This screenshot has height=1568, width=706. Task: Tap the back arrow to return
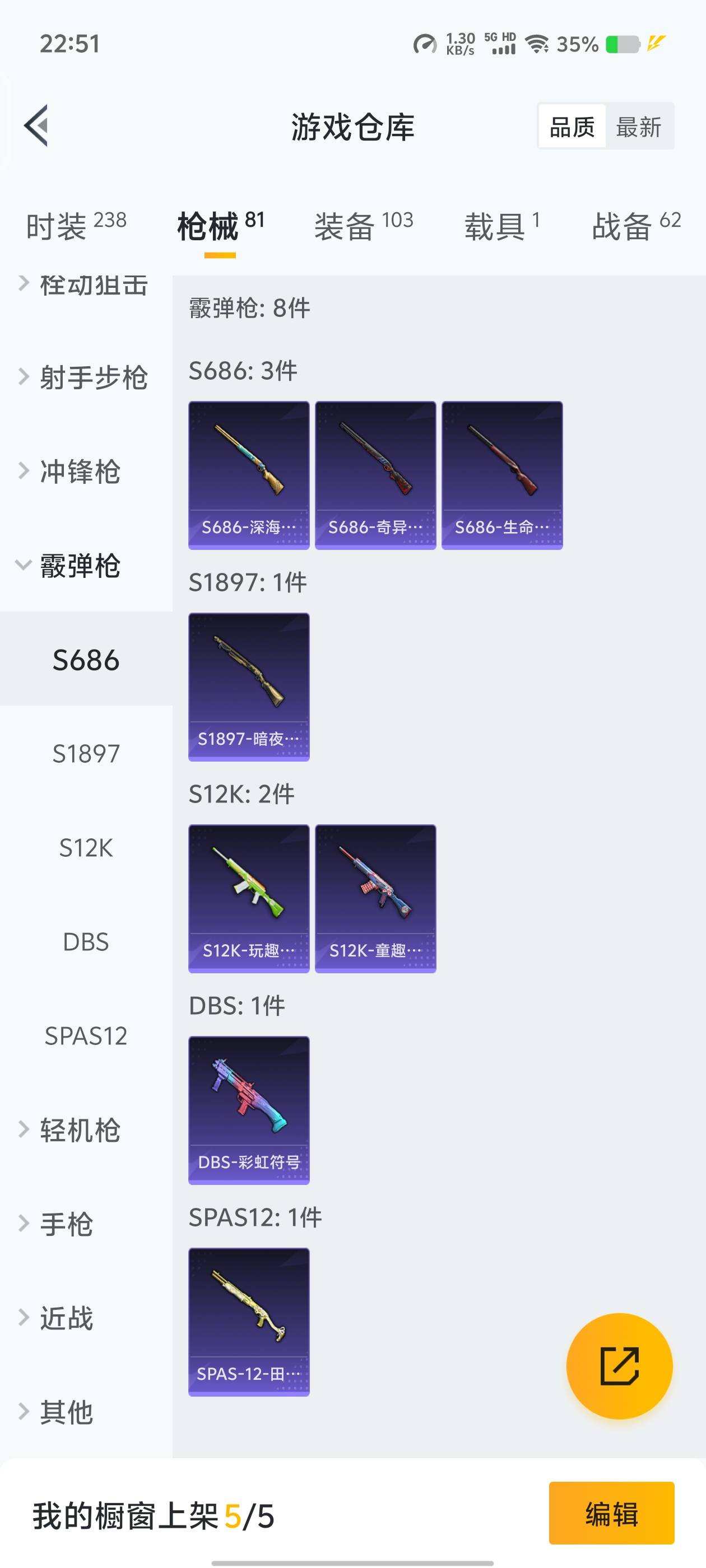(38, 126)
